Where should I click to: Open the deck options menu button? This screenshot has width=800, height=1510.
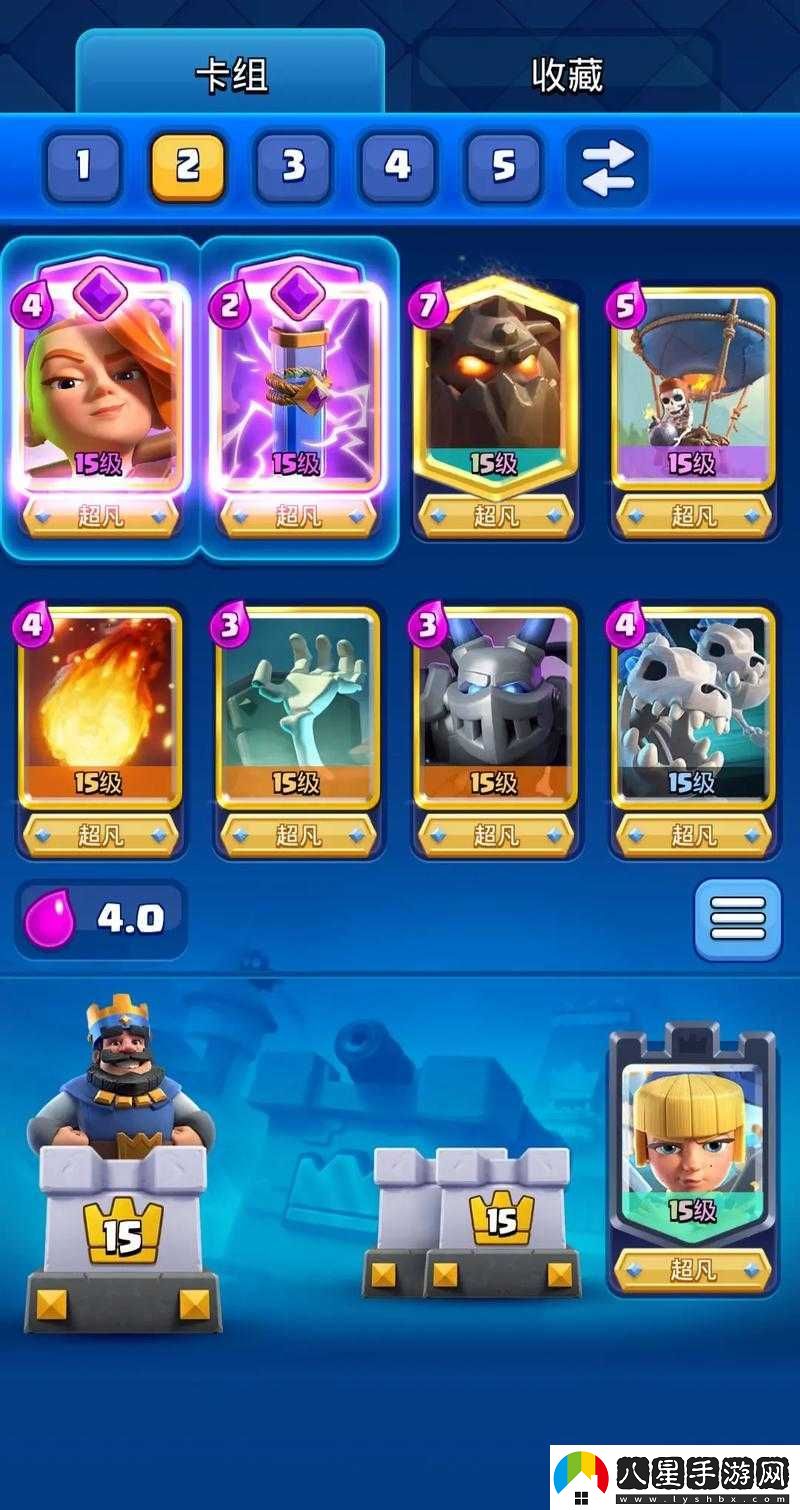(737, 919)
